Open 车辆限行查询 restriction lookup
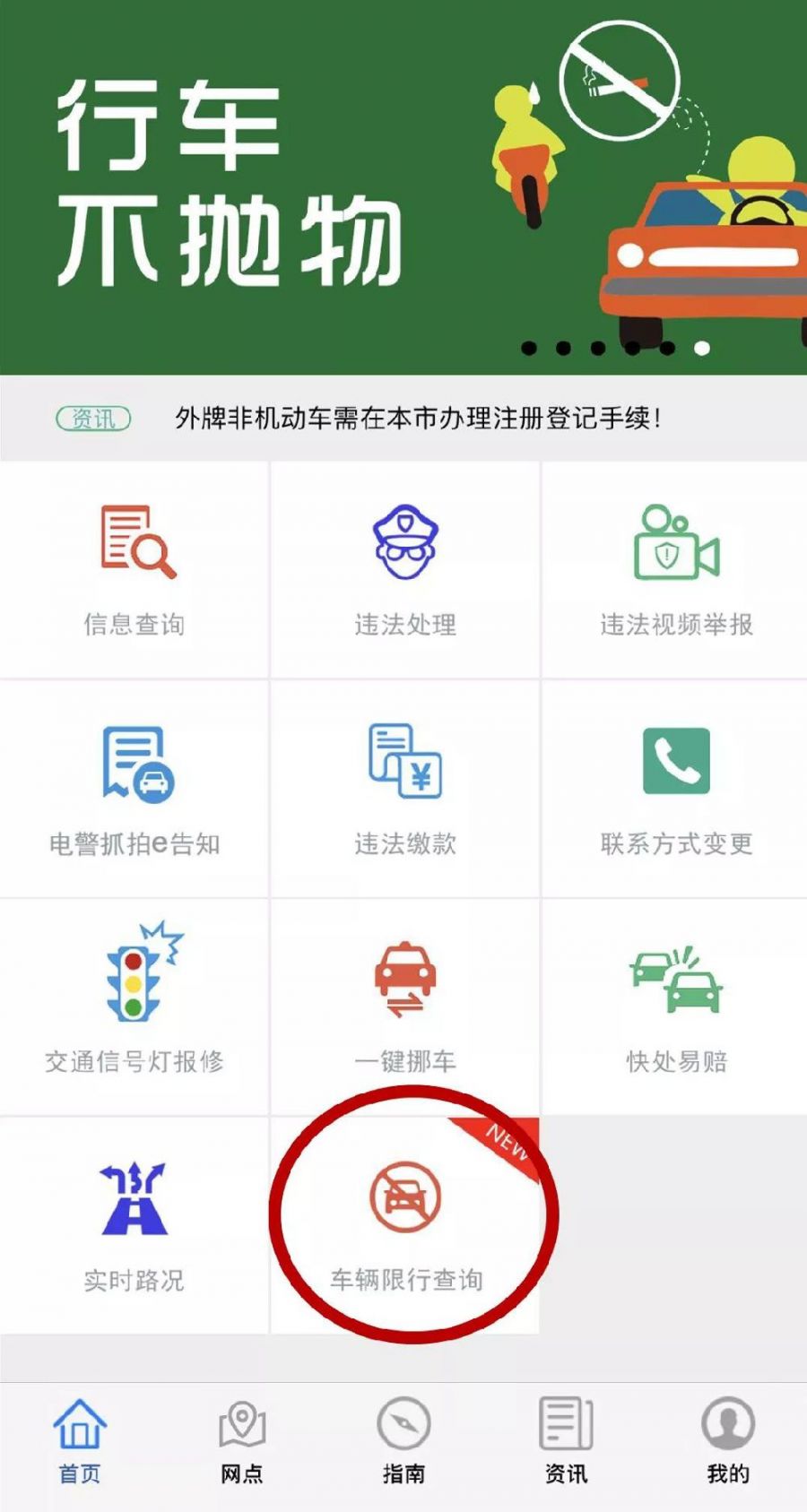 point(405,1225)
